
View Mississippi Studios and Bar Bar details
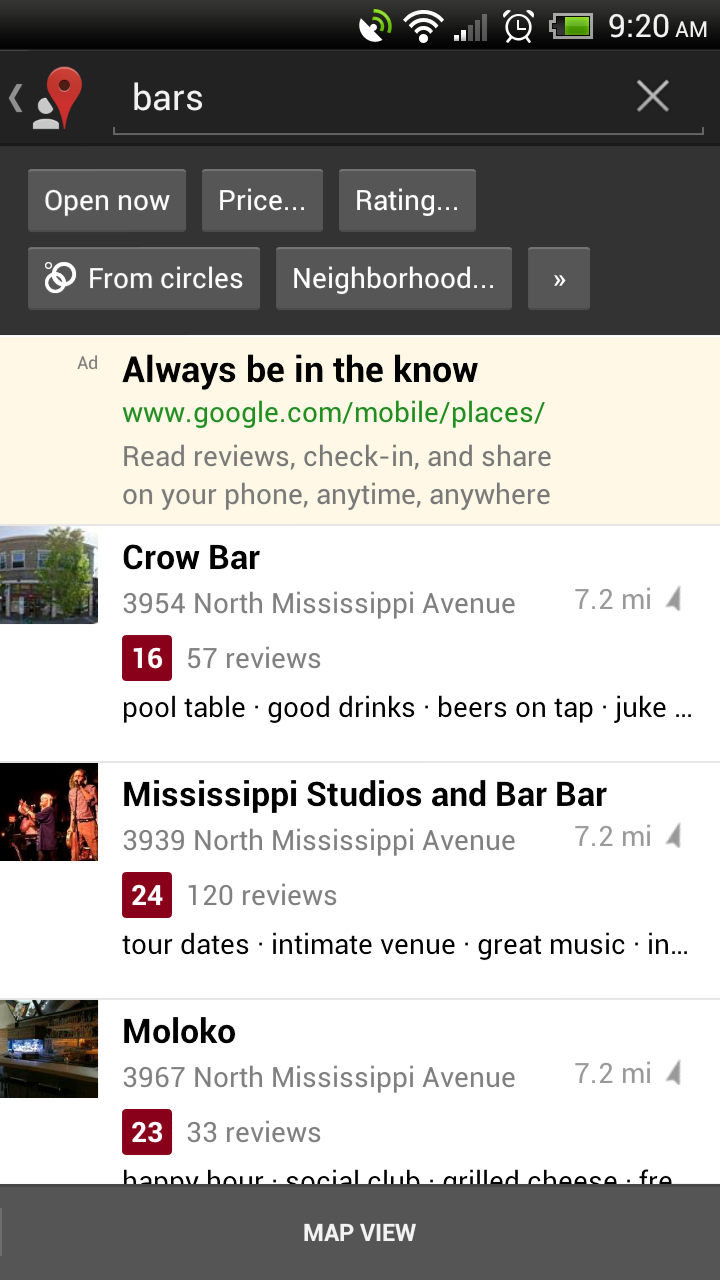(360, 879)
